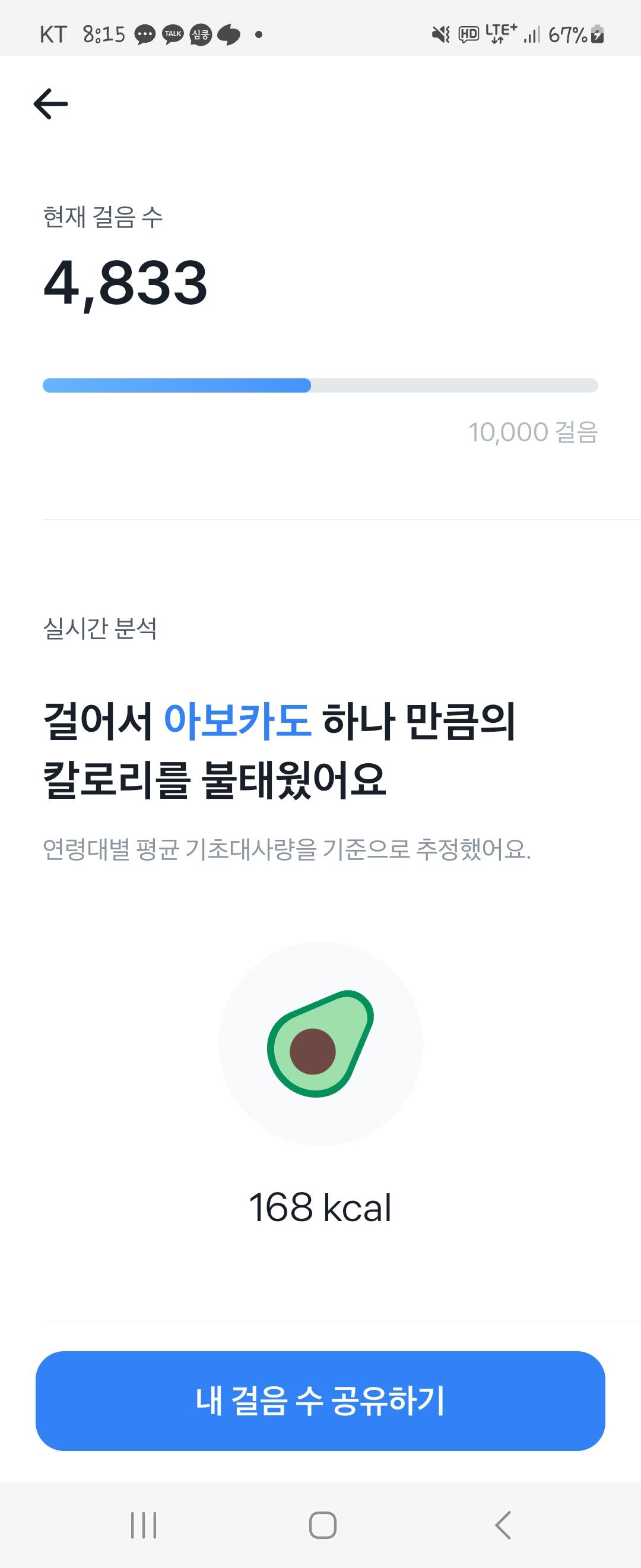Tap the 내 걸음 수 공유하기 button
This screenshot has height=1568, width=641.
point(320,1401)
